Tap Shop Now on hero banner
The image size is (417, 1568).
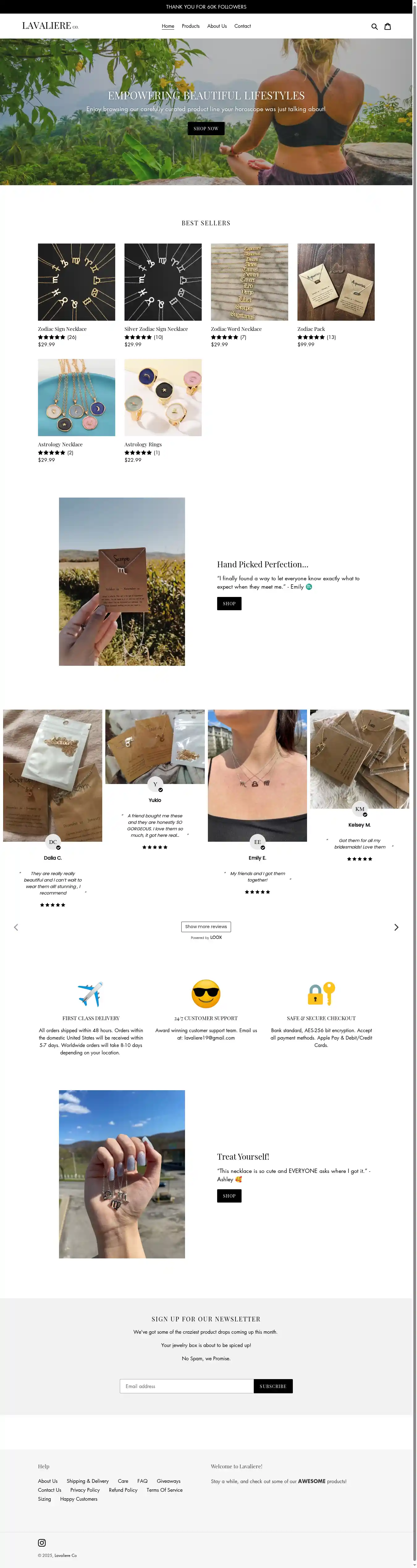(x=206, y=128)
